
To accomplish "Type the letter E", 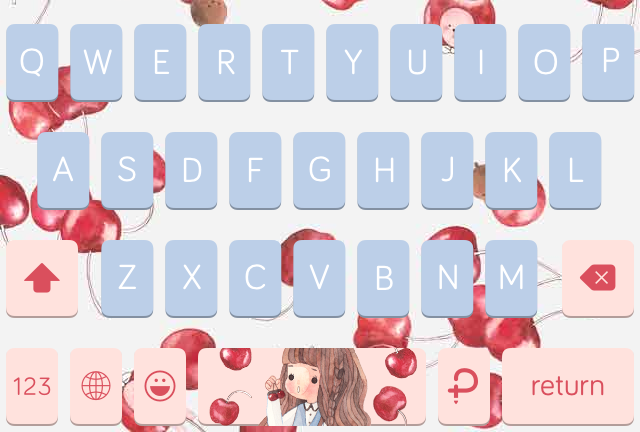I will (160, 62).
